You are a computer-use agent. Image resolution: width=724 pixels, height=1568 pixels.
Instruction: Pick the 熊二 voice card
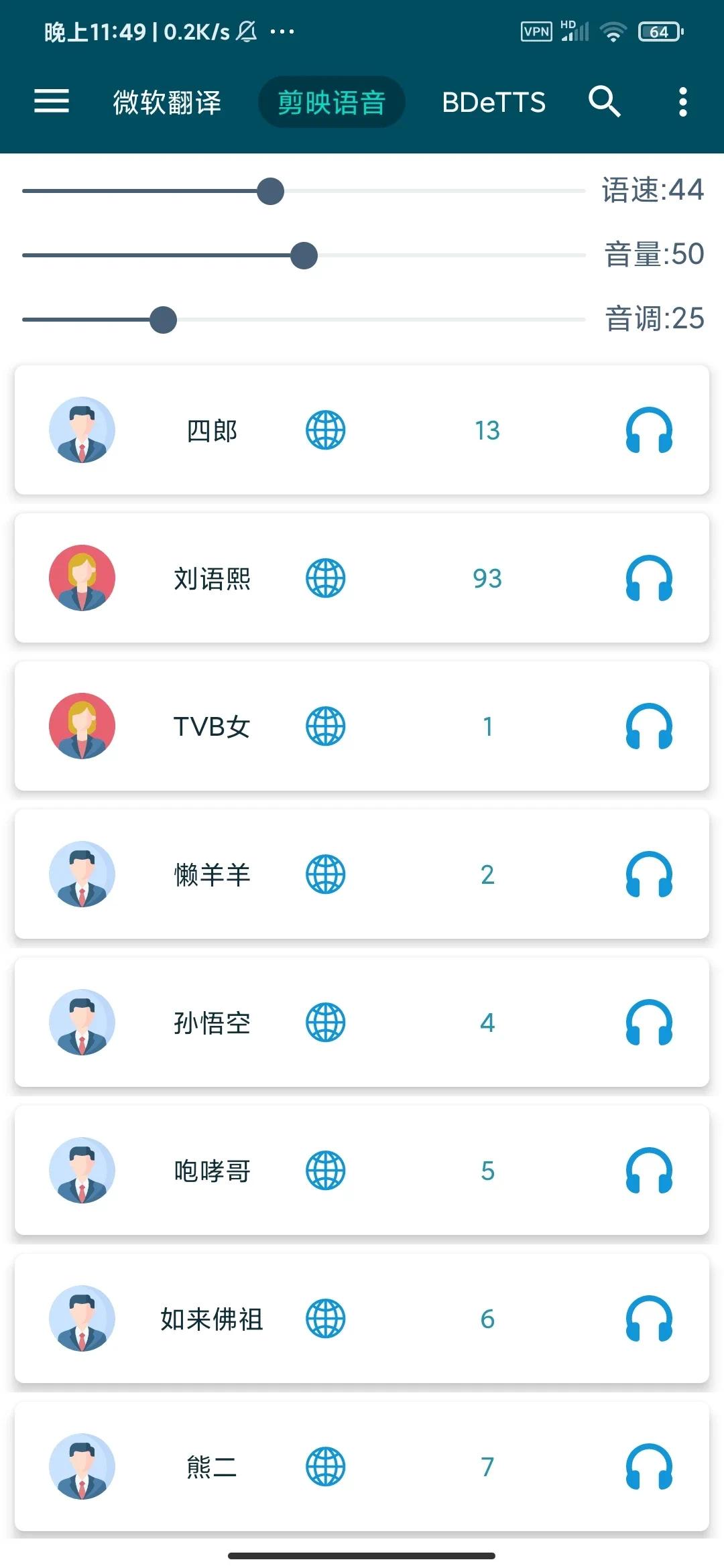point(212,1467)
